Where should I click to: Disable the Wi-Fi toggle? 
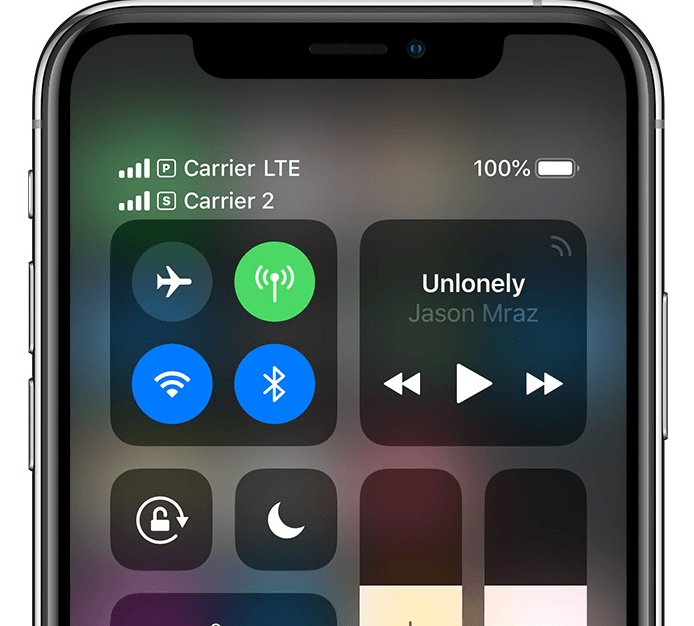[x=173, y=384]
